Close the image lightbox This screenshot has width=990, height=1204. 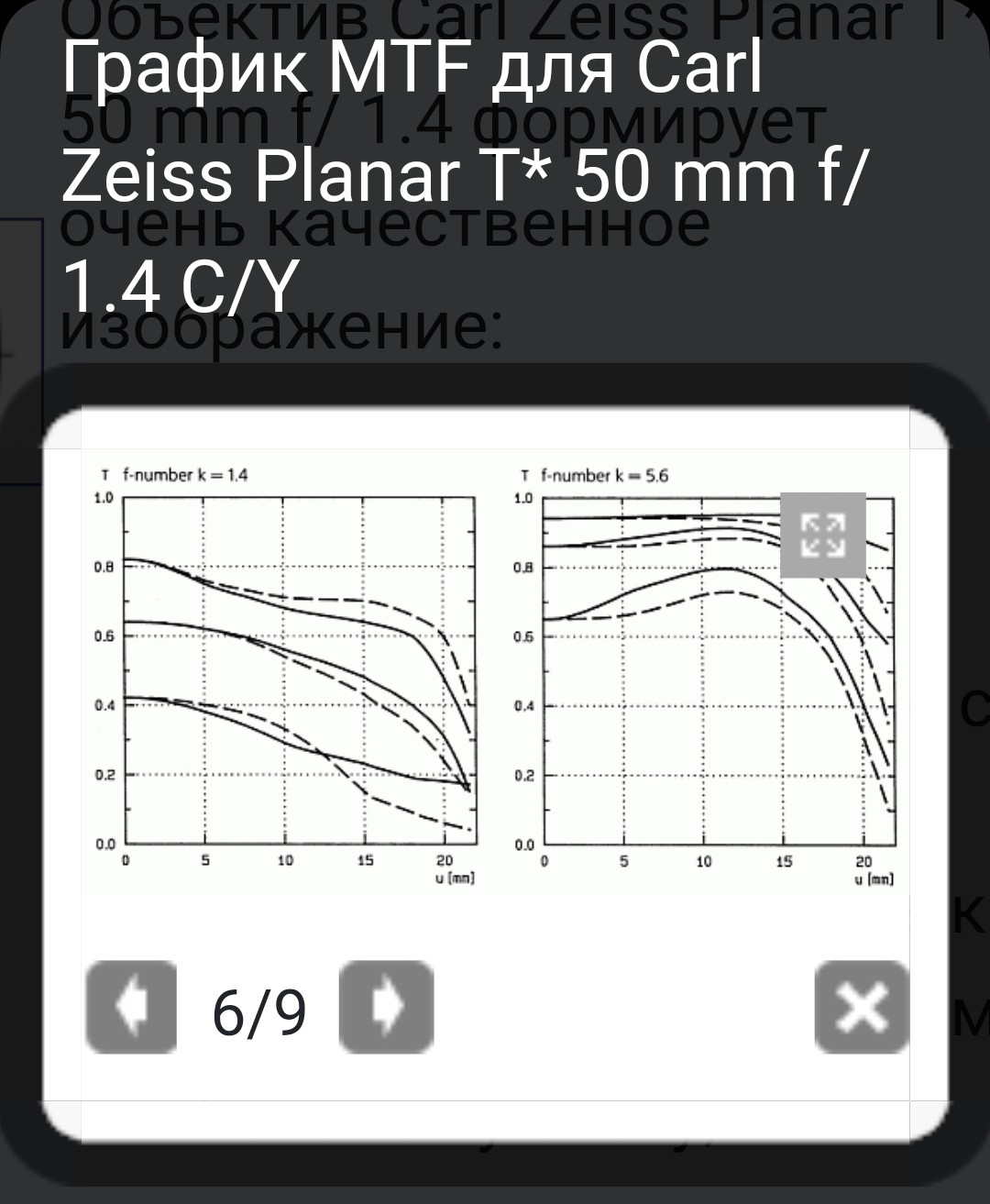pyautogui.click(x=861, y=1007)
